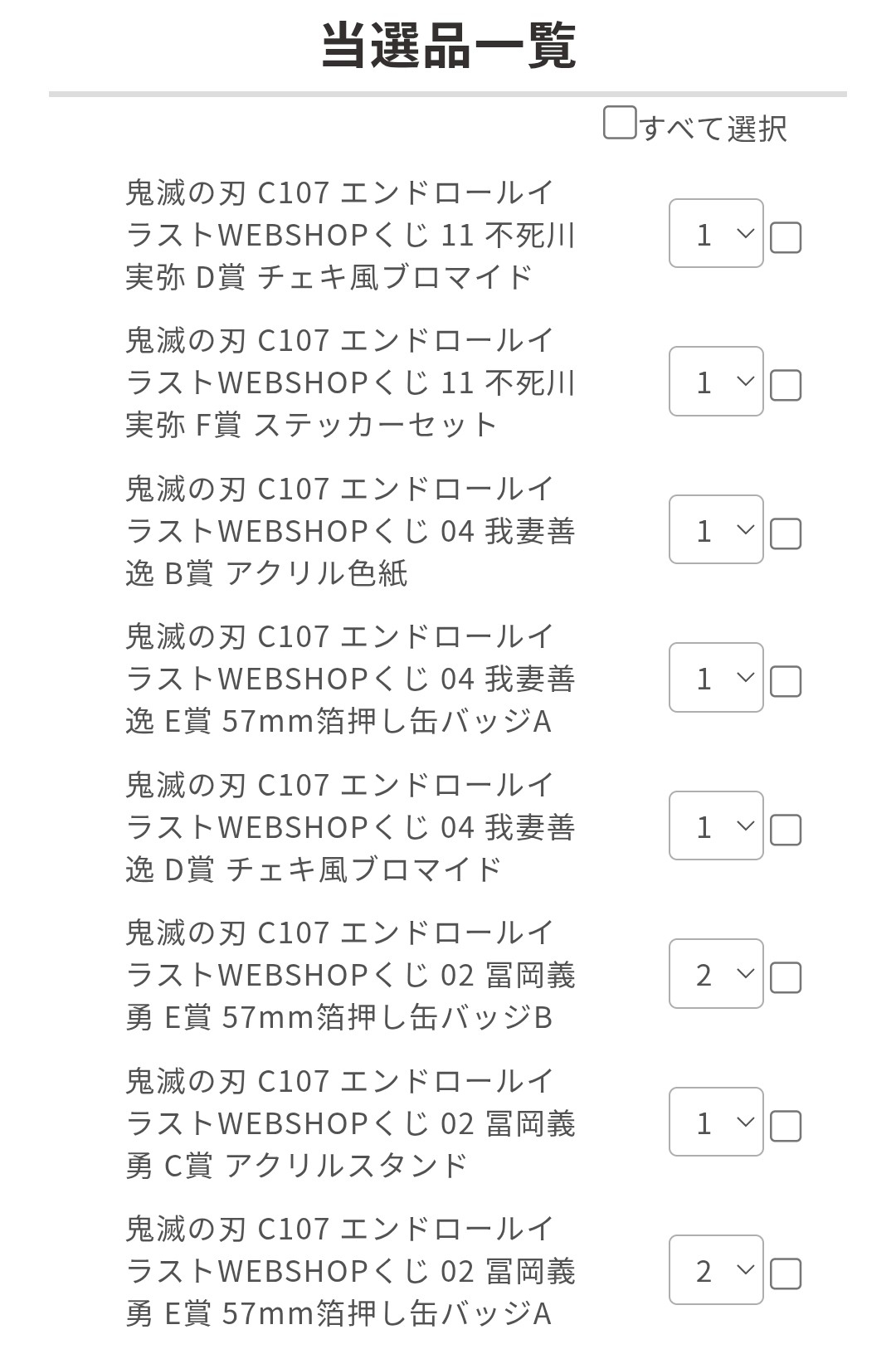
Task: Open quantity dropdown for 不死川実弥 D賞 チェキ風ブロマイド
Action: point(716,234)
